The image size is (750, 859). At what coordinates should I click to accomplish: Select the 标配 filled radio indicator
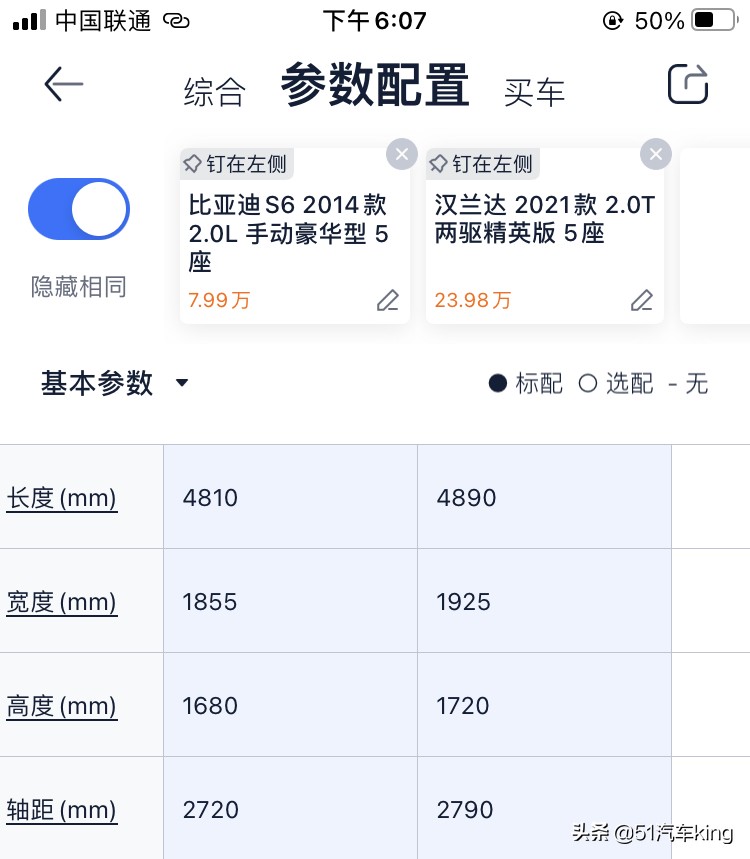[x=497, y=383]
